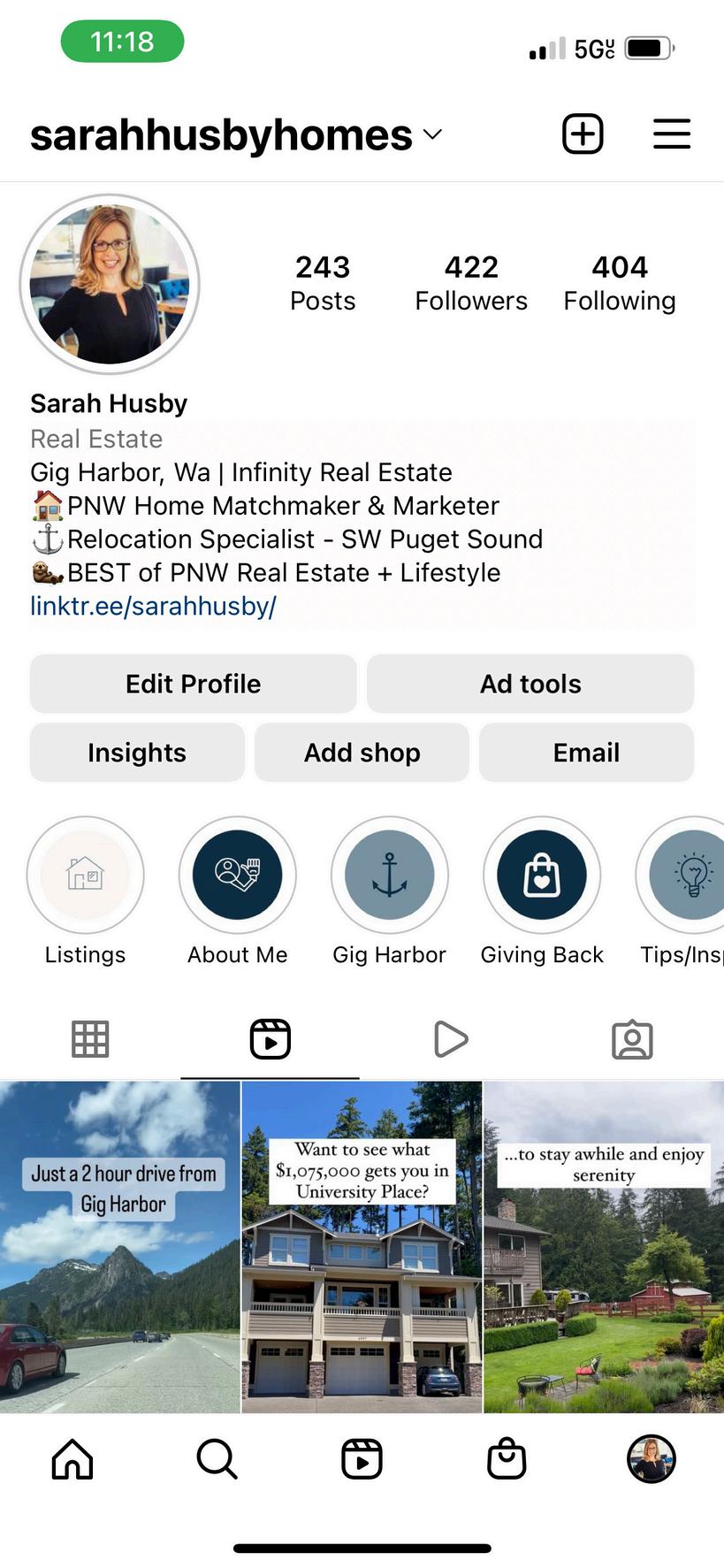
Task: Tap the Email button
Action: point(586,753)
